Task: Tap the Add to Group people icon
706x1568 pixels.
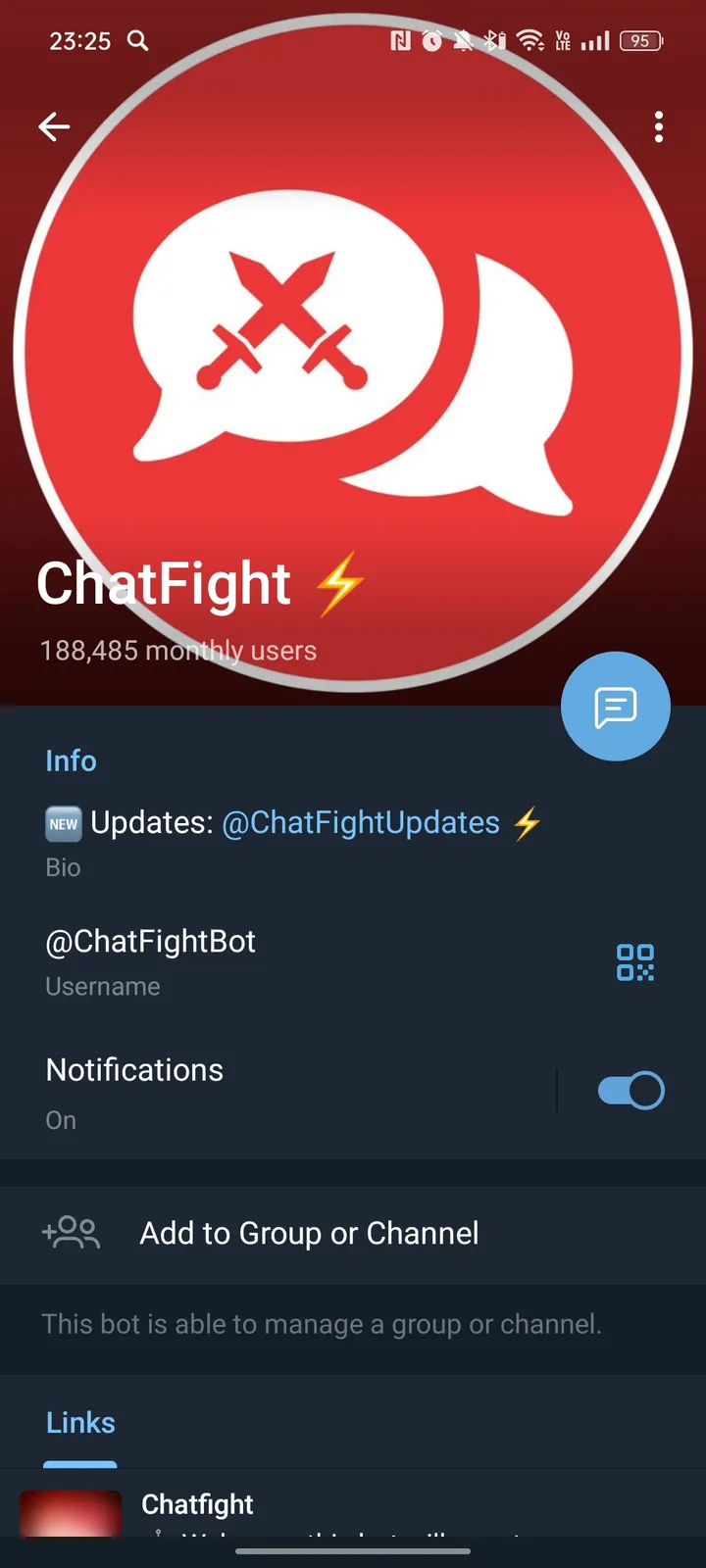Action: [x=70, y=1234]
